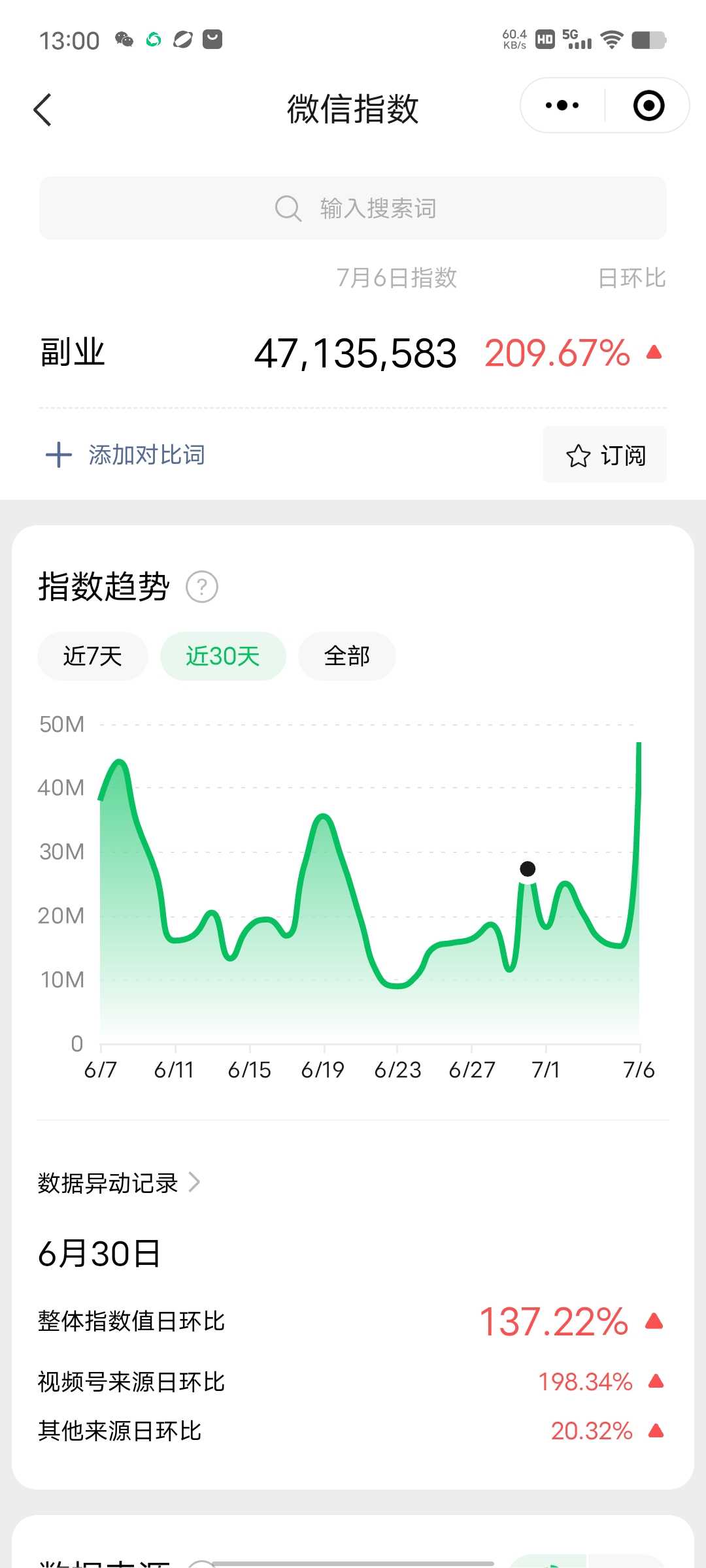Open the 指数趋势 help question mark
Image resolution: width=706 pixels, height=1568 pixels.
[x=202, y=587]
